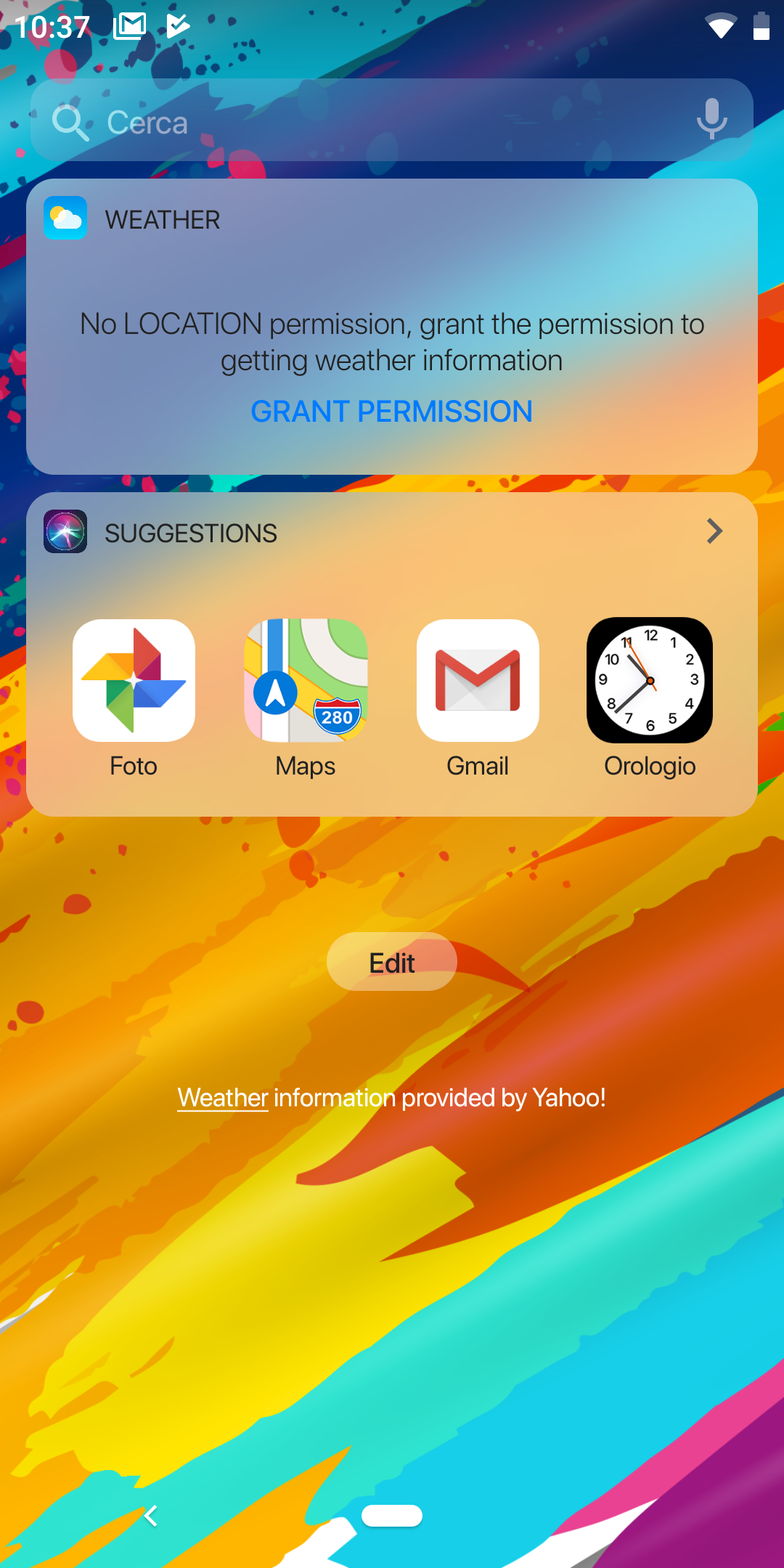This screenshot has width=784, height=1568.
Task: Tap the home pill button
Action: [x=392, y=1516]
